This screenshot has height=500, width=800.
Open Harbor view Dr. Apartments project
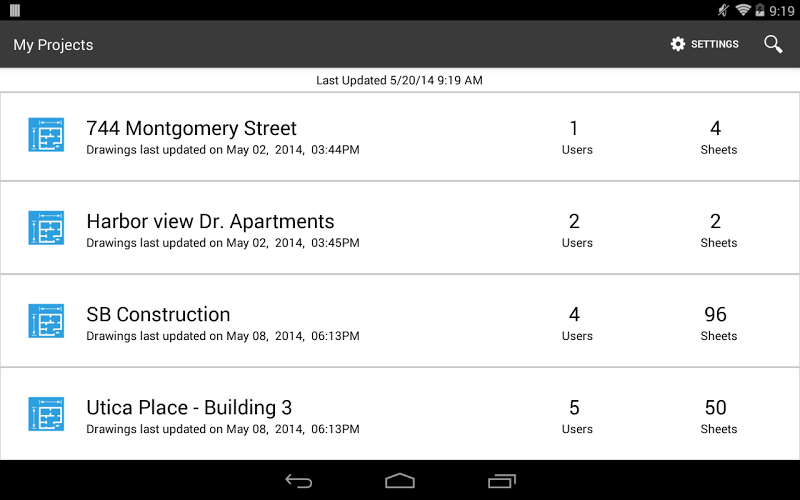pos(210,222)
